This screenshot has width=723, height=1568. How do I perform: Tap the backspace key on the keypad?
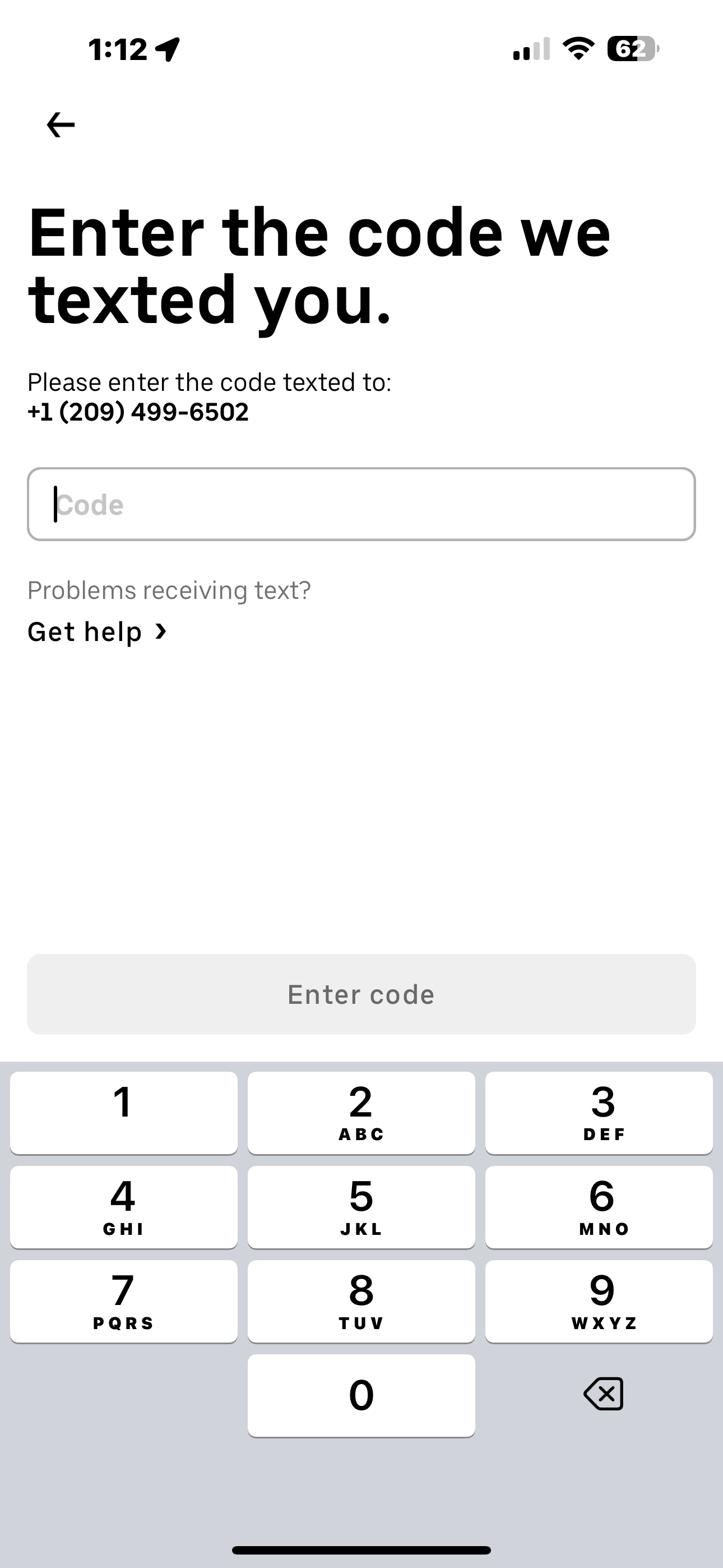pyautogui.click(x=602, y=1394)
